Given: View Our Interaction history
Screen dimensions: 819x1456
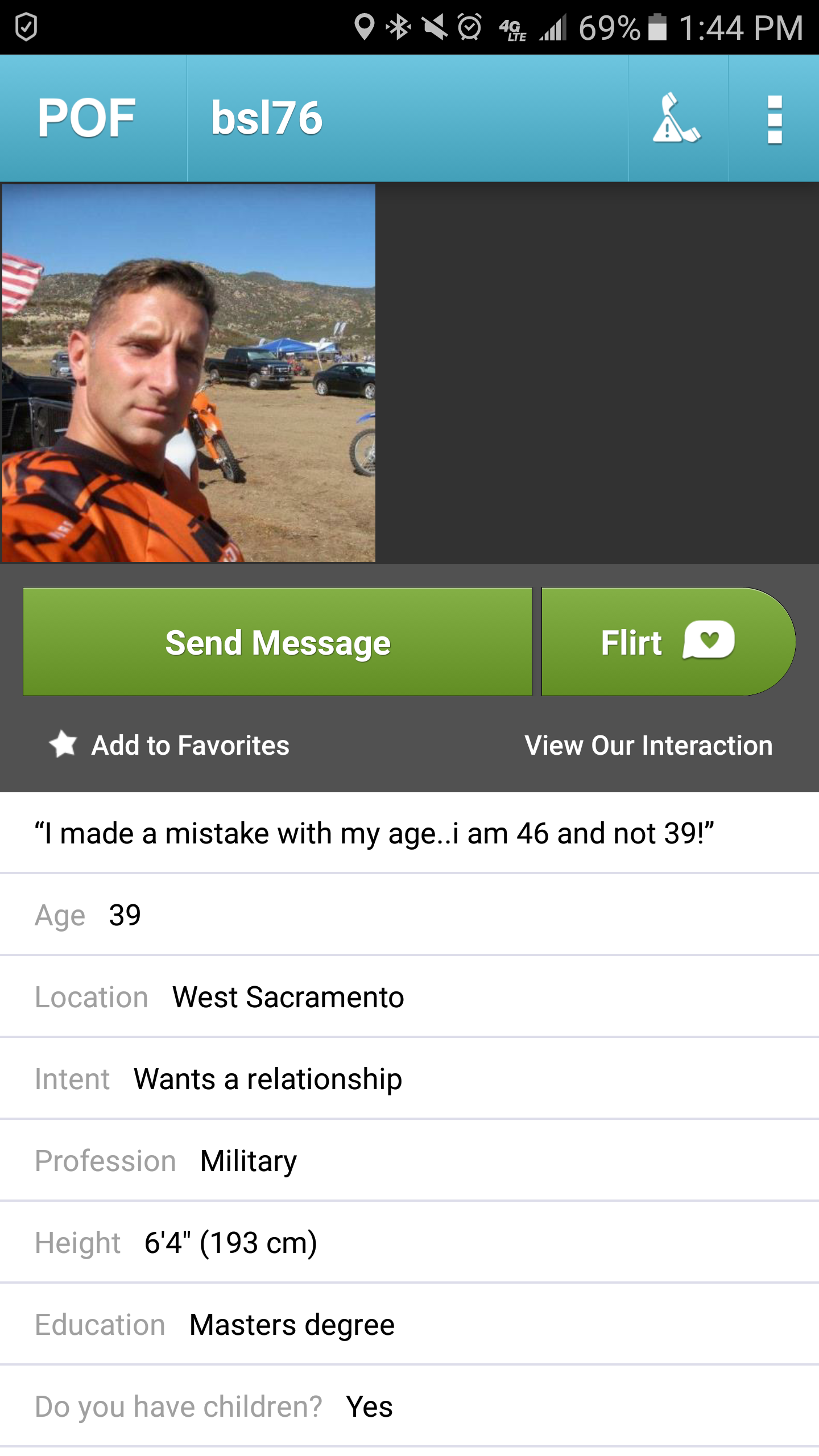Looking at the screenshot, I should click(x=648, y=745).
